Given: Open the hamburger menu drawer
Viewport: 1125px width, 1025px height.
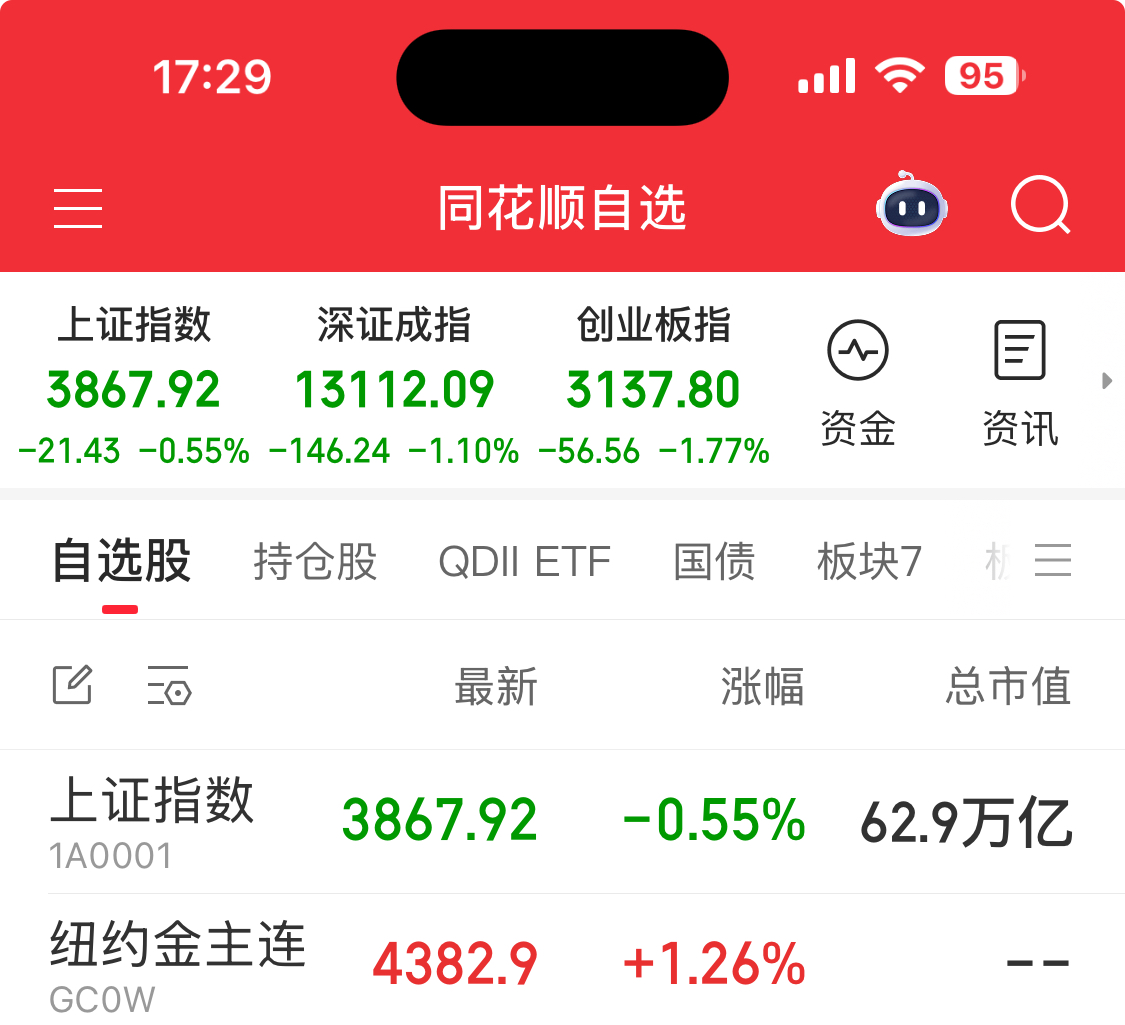Looking at the screenshot, I should (x=78, y=208).
